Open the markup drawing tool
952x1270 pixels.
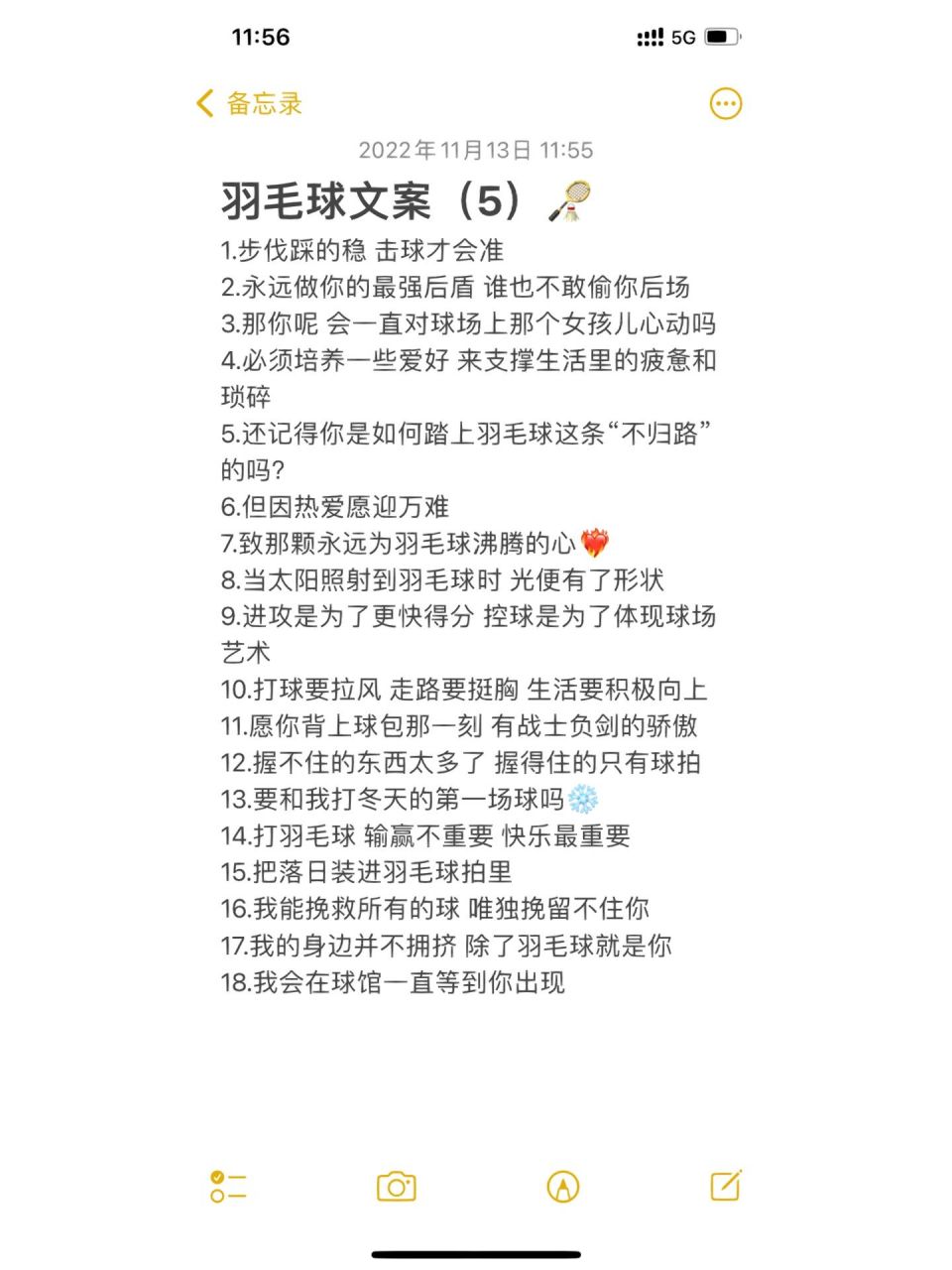click(x=561, y=1187)
